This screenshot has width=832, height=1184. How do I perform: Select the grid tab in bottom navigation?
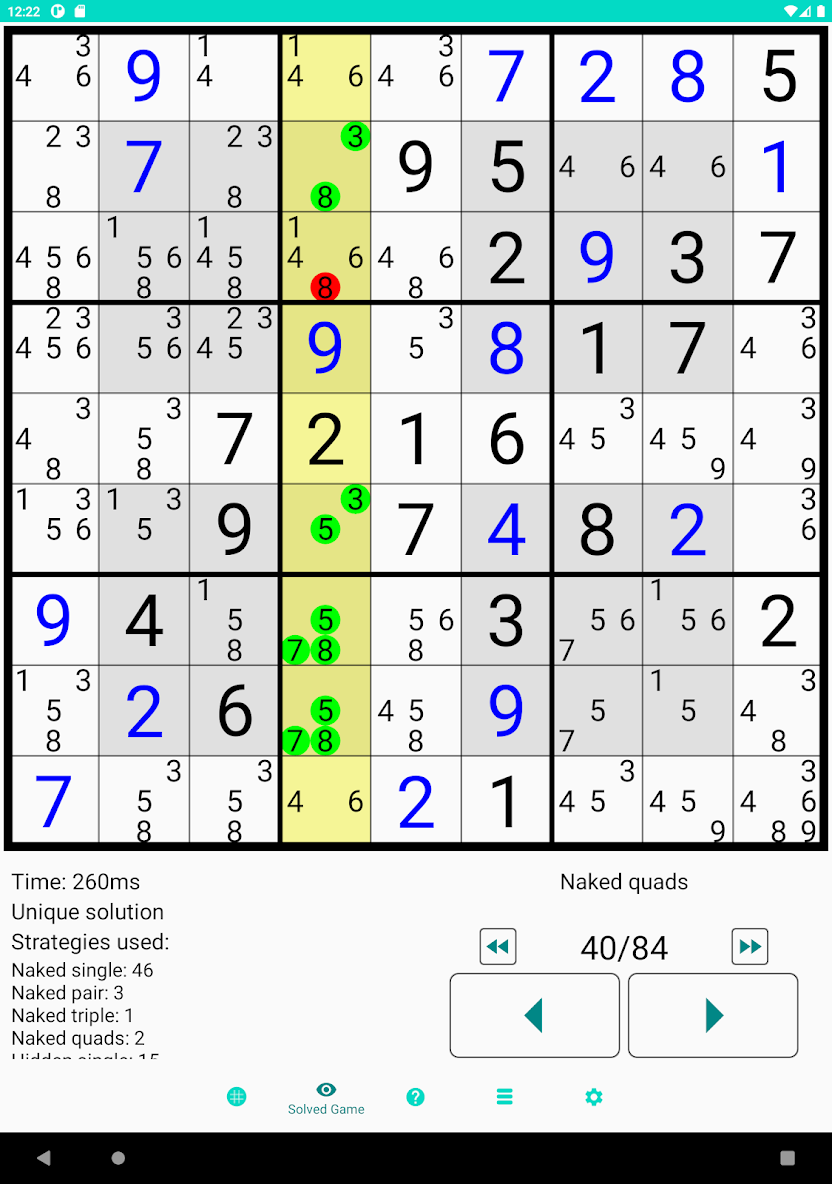236,1096
